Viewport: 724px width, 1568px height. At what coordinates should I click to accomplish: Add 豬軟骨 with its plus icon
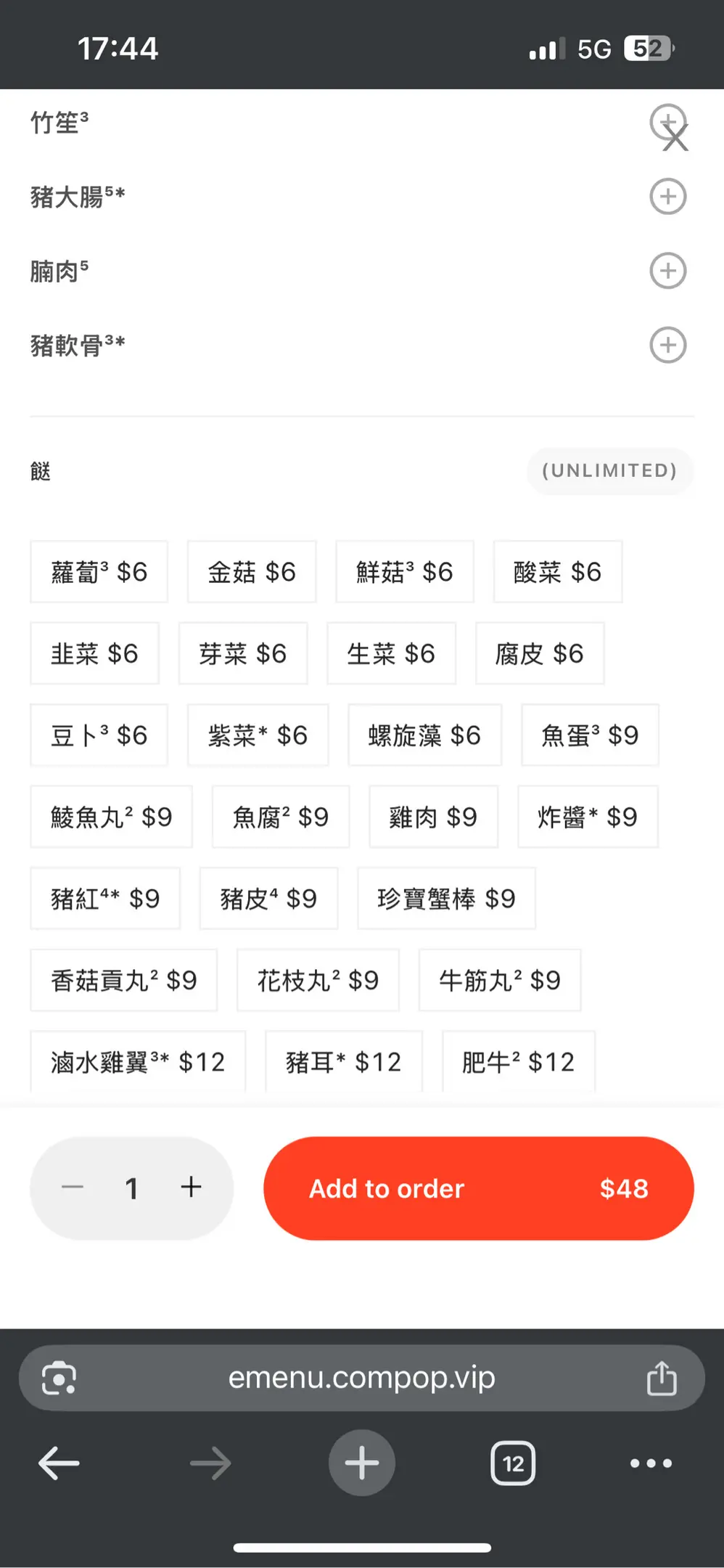click(x=667, y=345)
